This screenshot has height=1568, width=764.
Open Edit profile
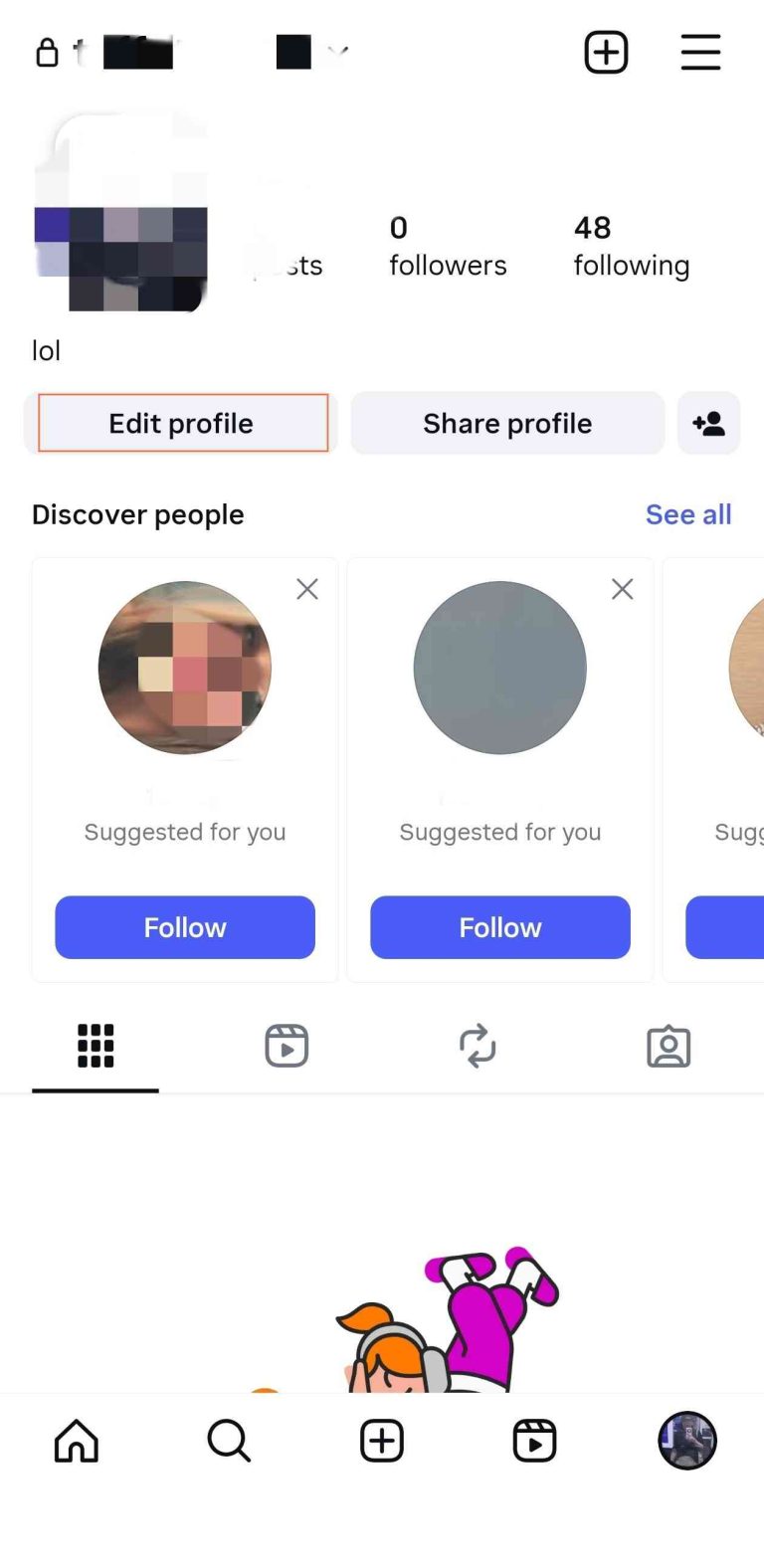pos(180,423)
